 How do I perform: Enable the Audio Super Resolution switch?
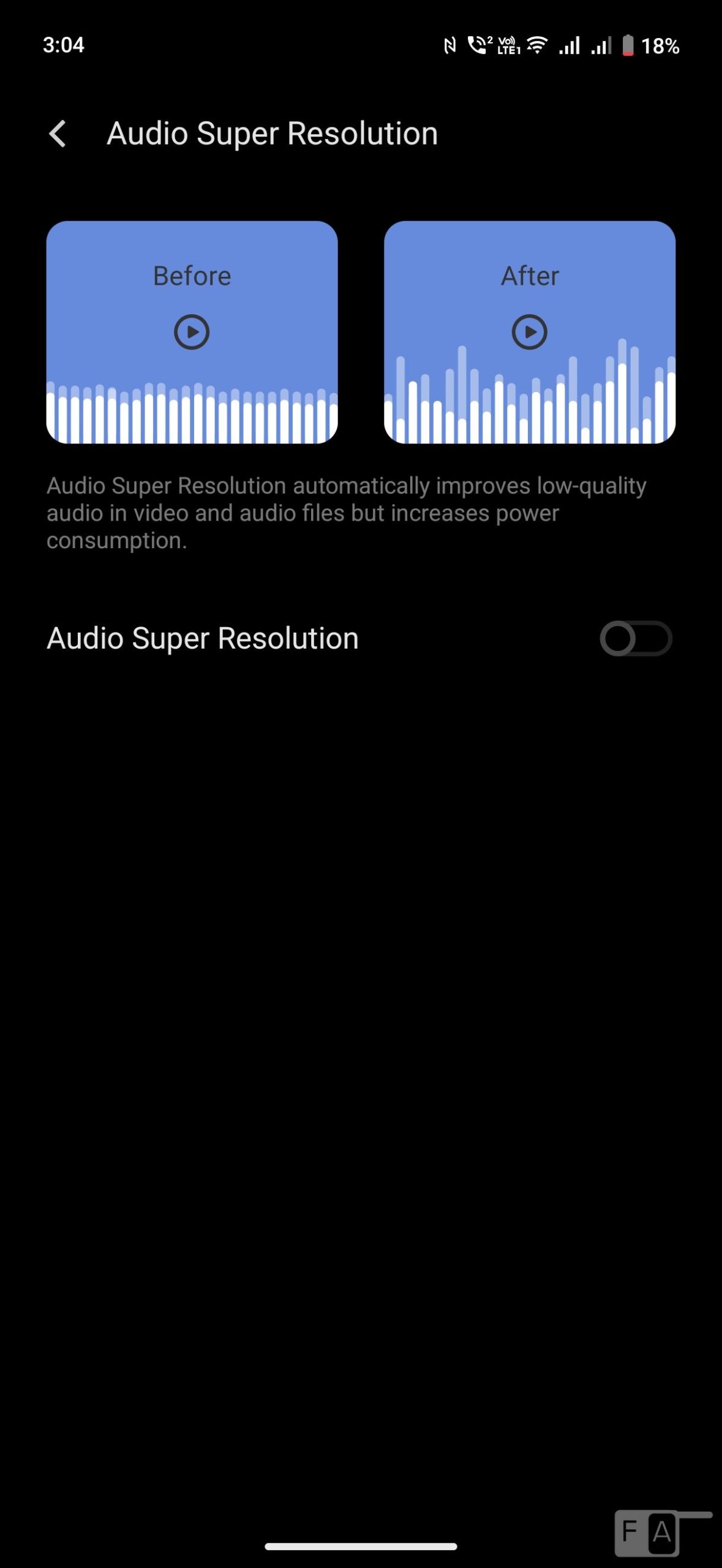point(635,638)
